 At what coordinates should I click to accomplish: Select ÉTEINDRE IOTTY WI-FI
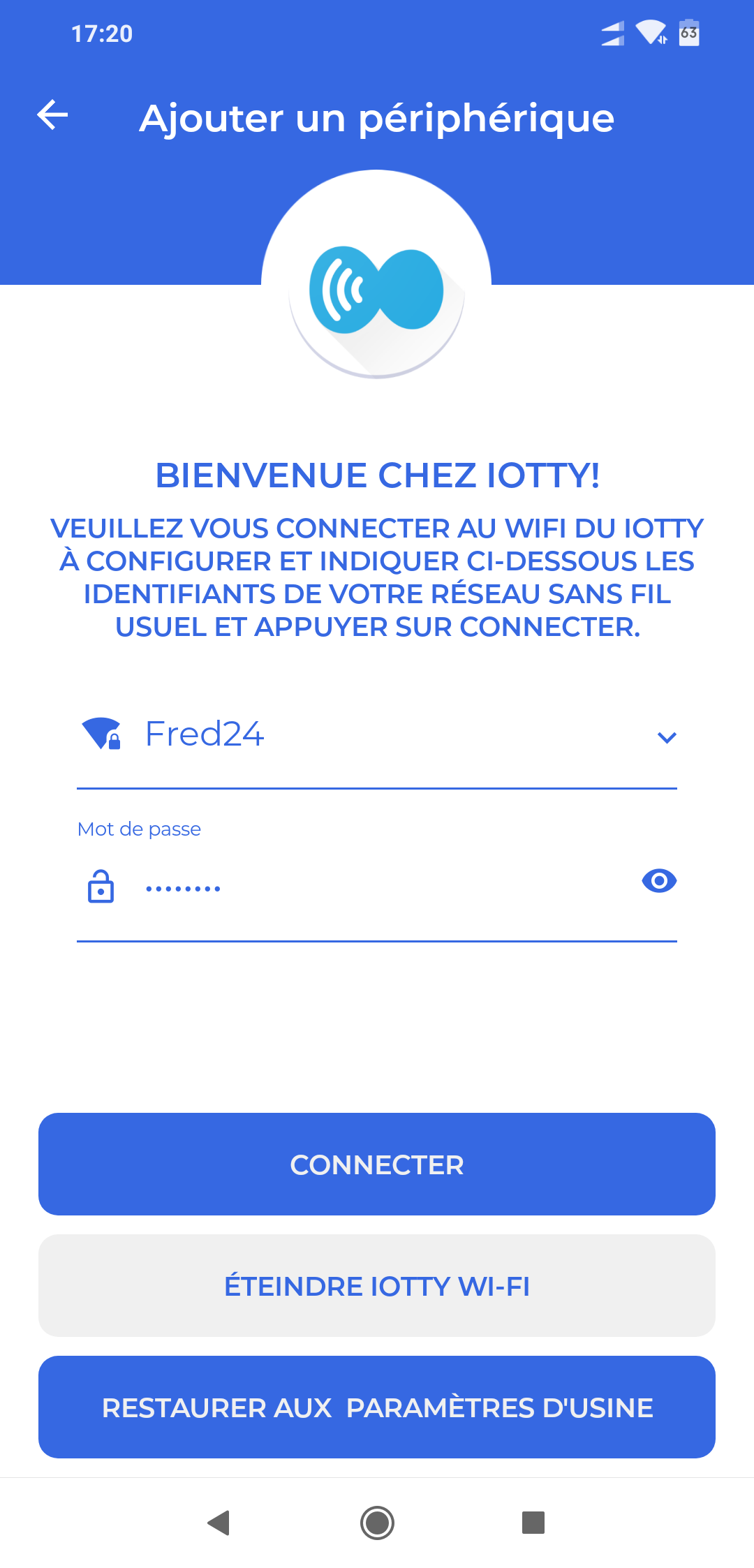377,1286
